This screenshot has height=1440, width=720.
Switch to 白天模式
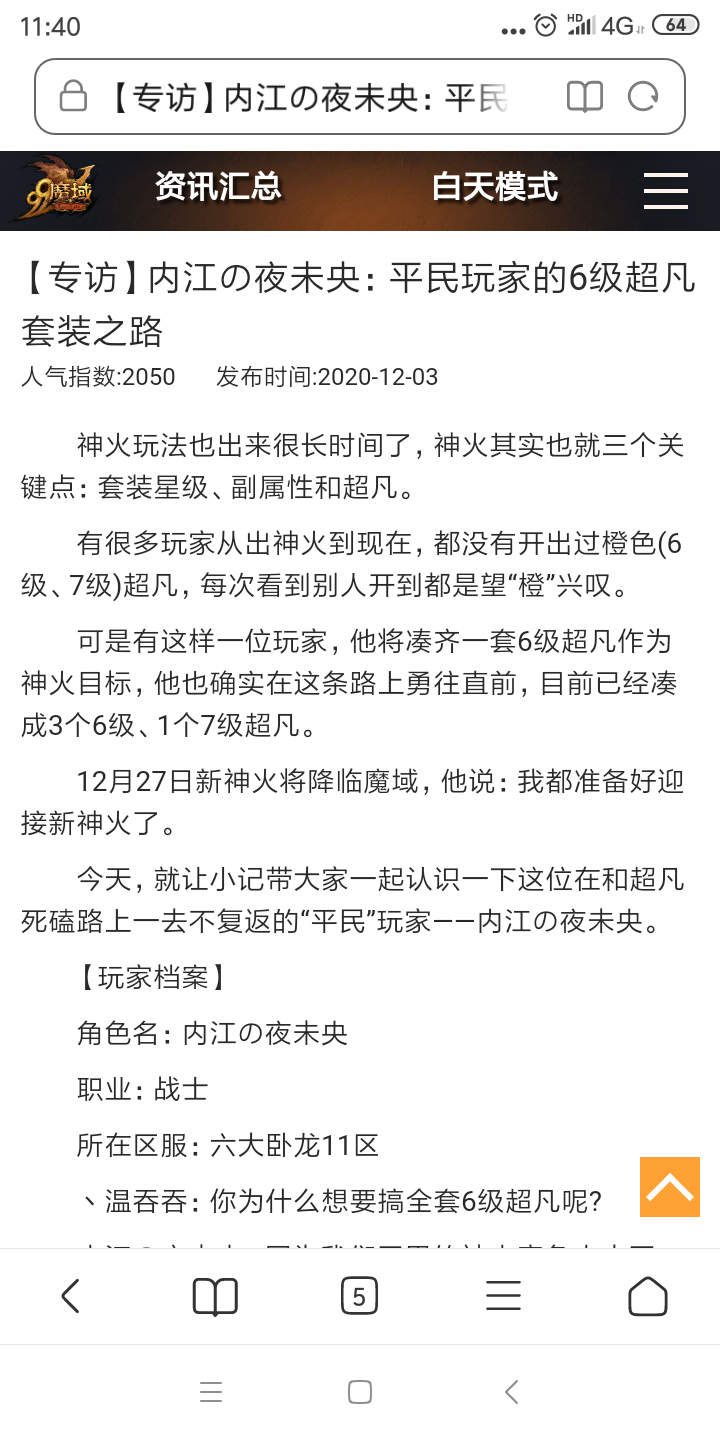pos(495,187)
